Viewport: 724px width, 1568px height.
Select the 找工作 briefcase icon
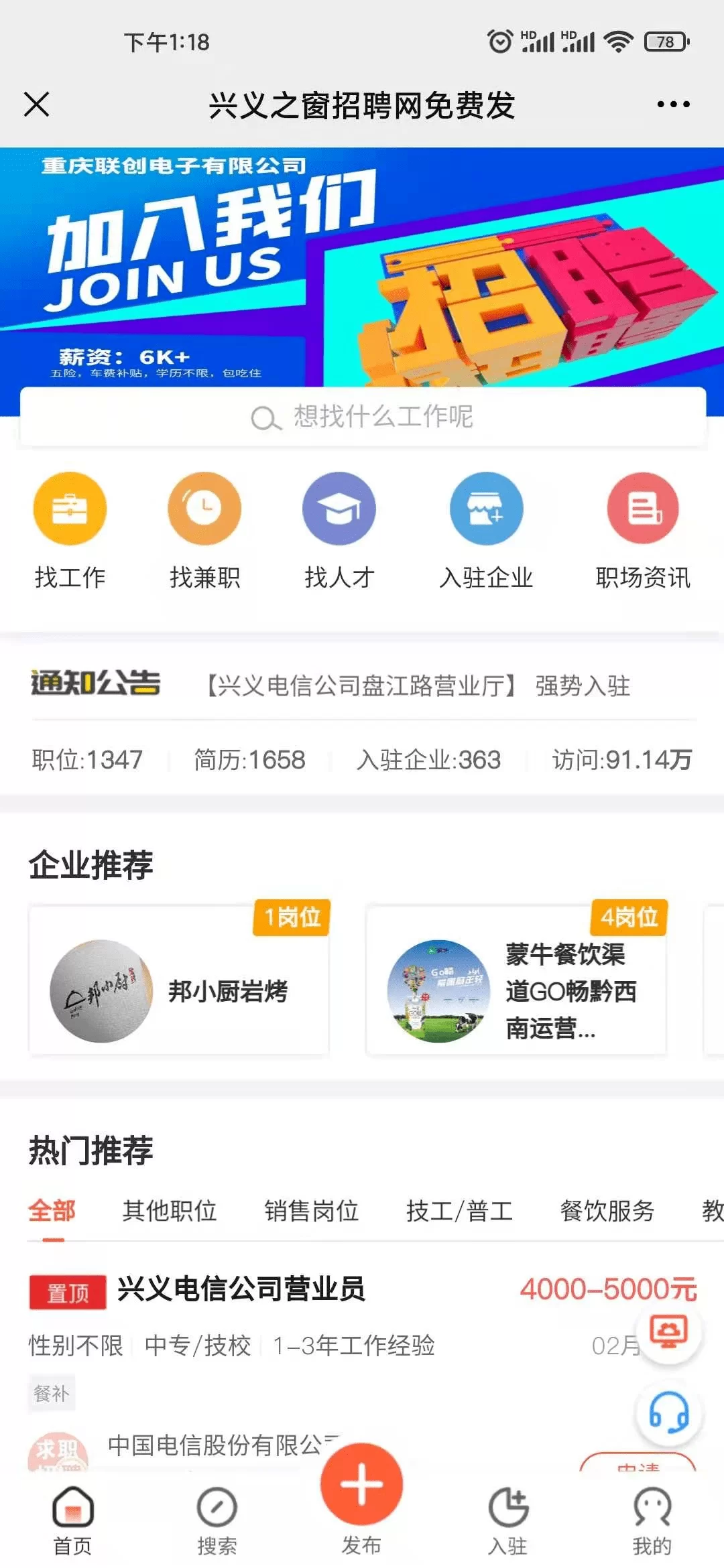[70, 509]
